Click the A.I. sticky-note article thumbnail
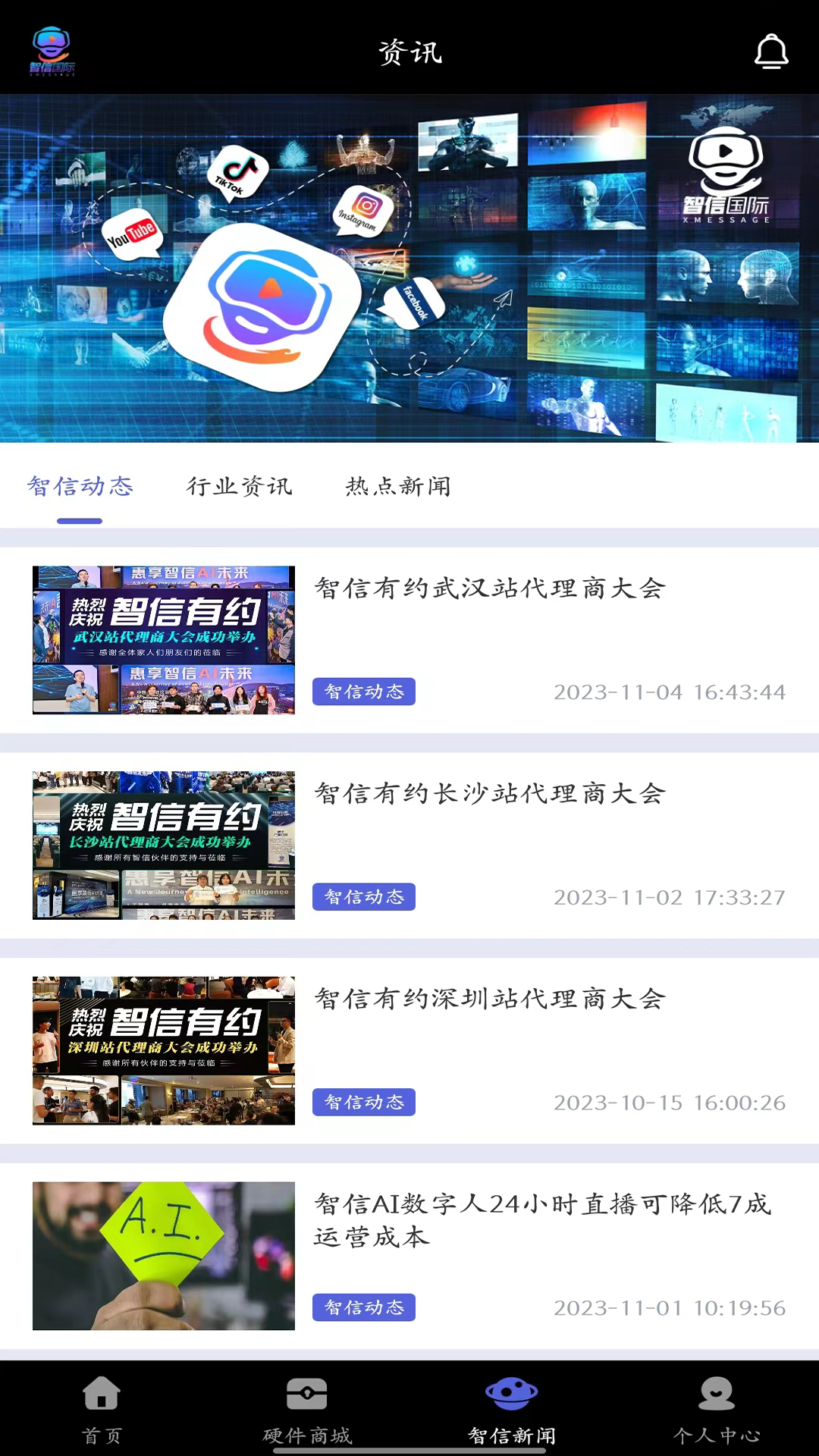 (163, 1256)
